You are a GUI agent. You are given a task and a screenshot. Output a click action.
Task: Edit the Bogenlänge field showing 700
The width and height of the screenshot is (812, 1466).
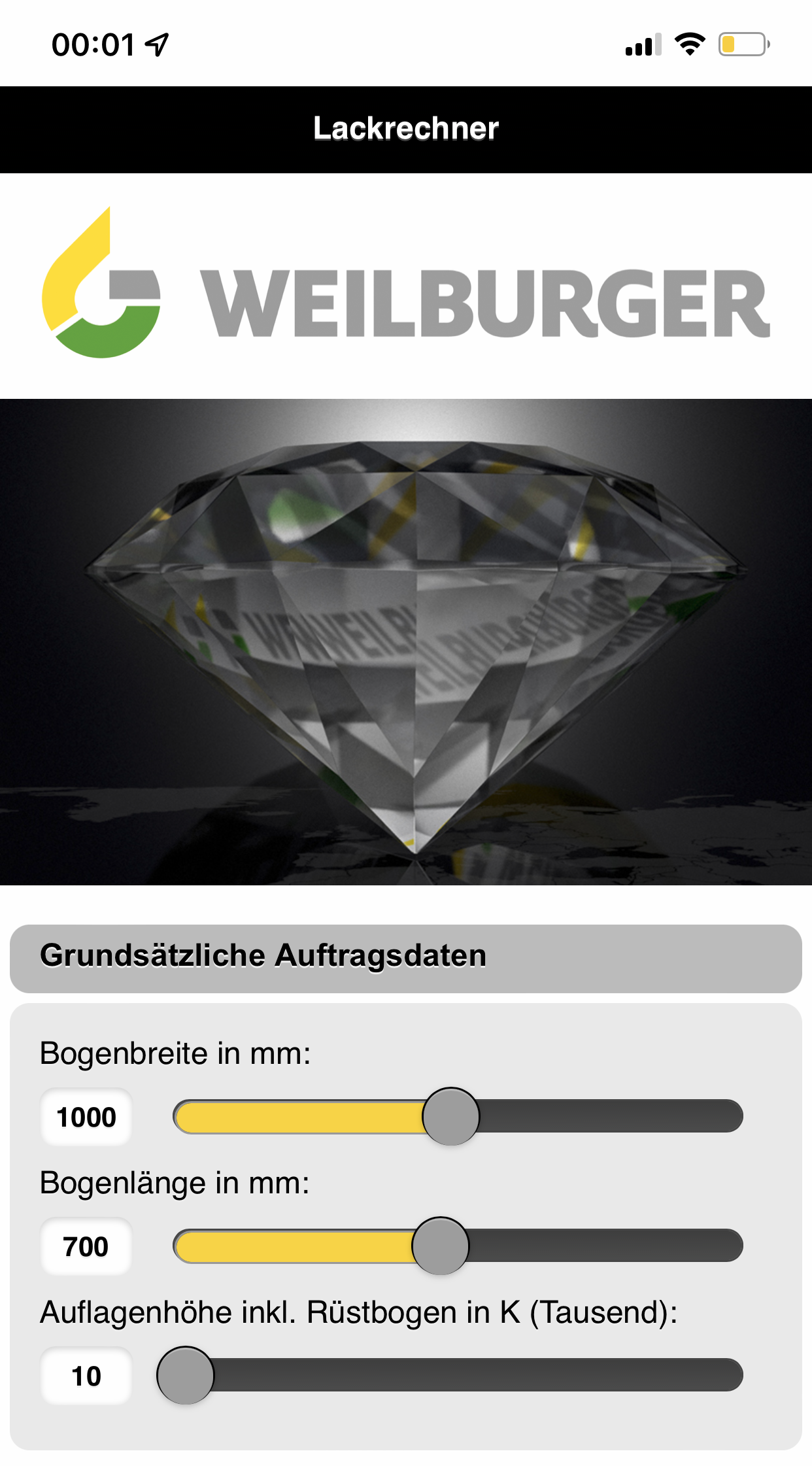[x=86, y=1246]
